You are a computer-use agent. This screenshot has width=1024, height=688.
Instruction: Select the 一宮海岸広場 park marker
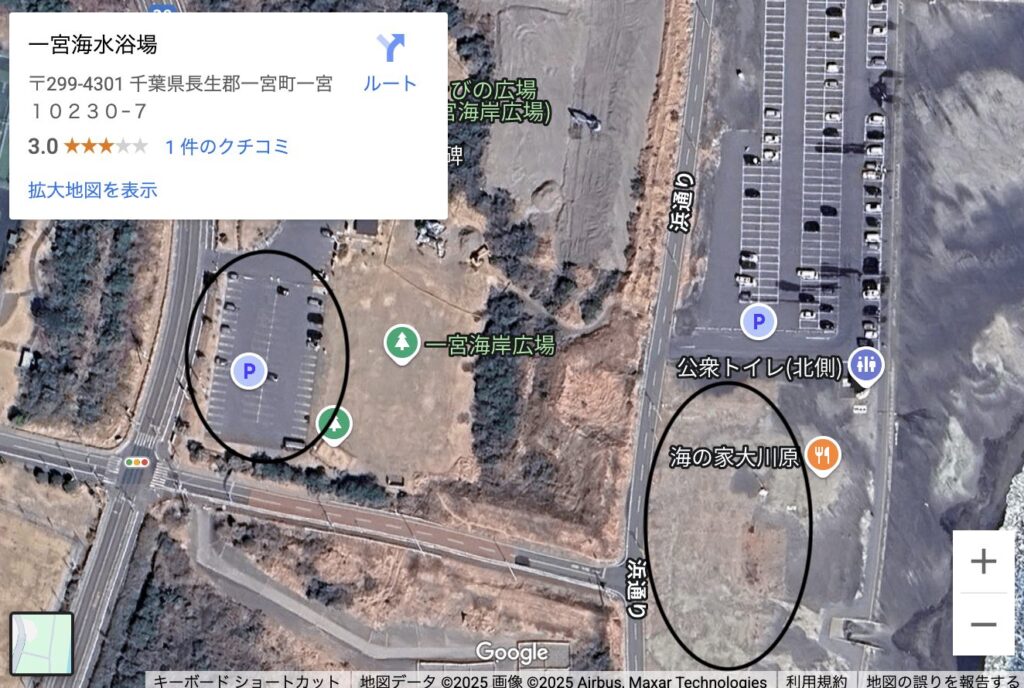402,343
